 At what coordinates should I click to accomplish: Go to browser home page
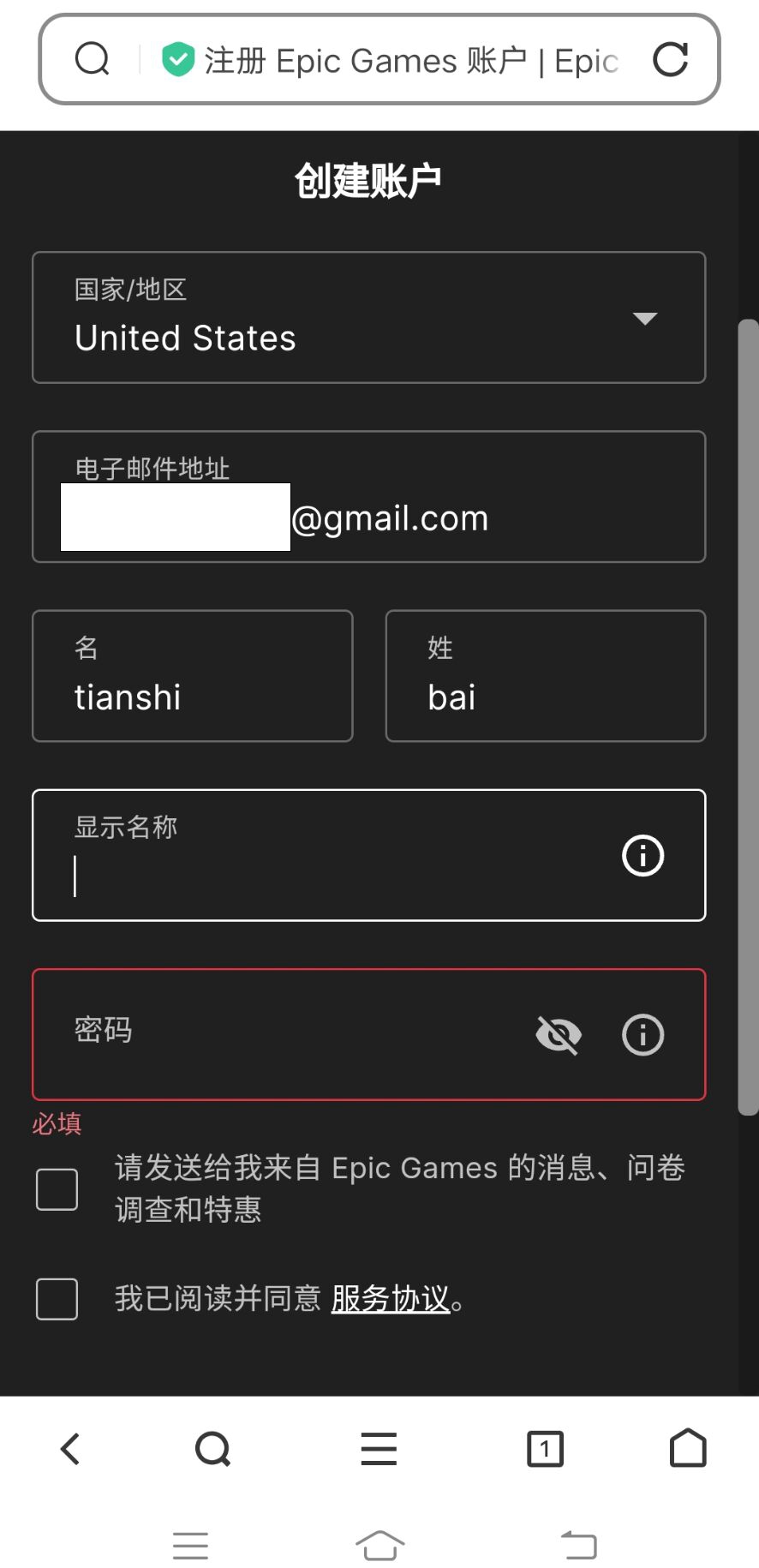[687, 1449]
